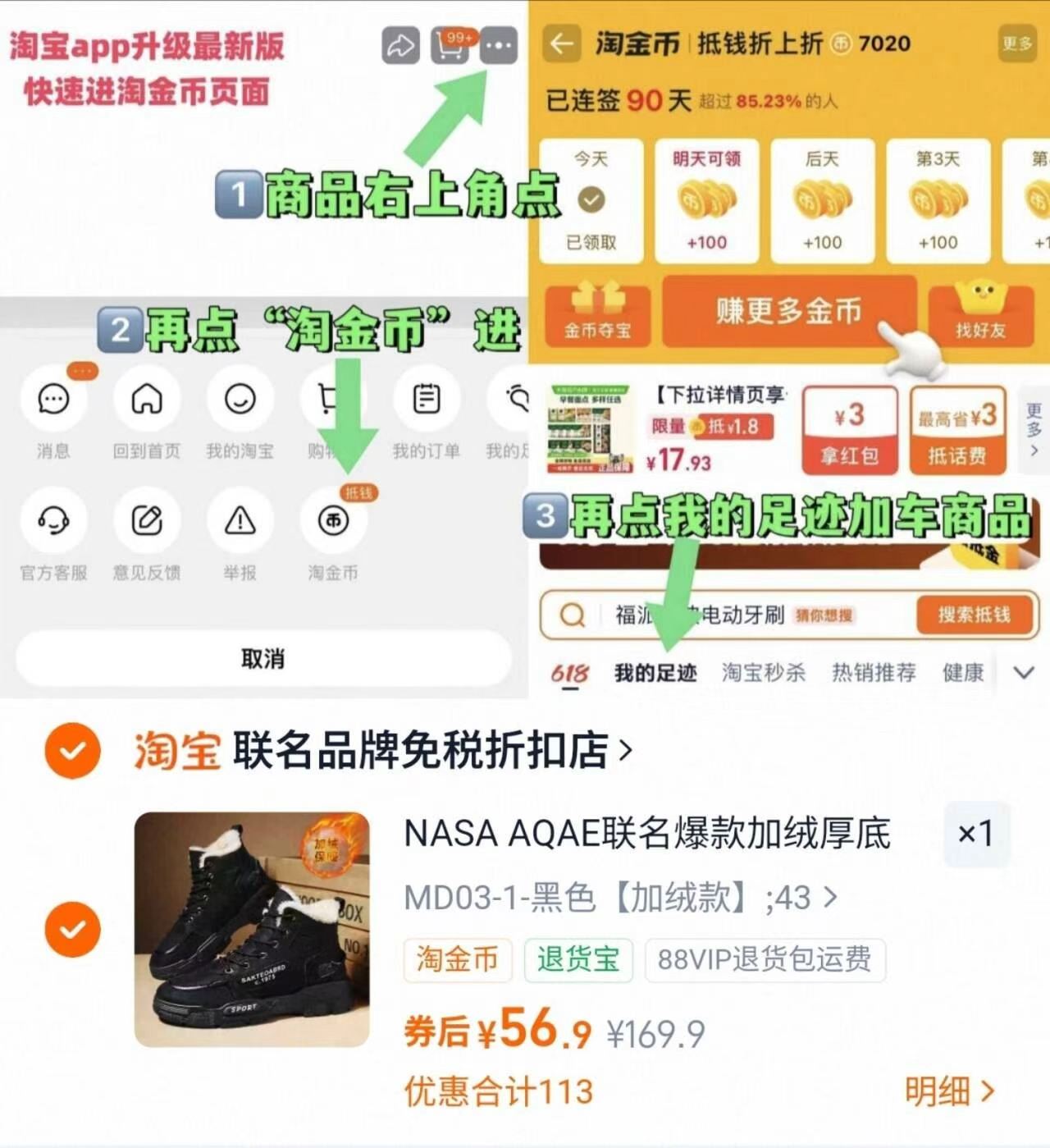Open MD03-1-黑色 SKU selector
The image size is (1050, 1148).
click(x=615, y=899)
